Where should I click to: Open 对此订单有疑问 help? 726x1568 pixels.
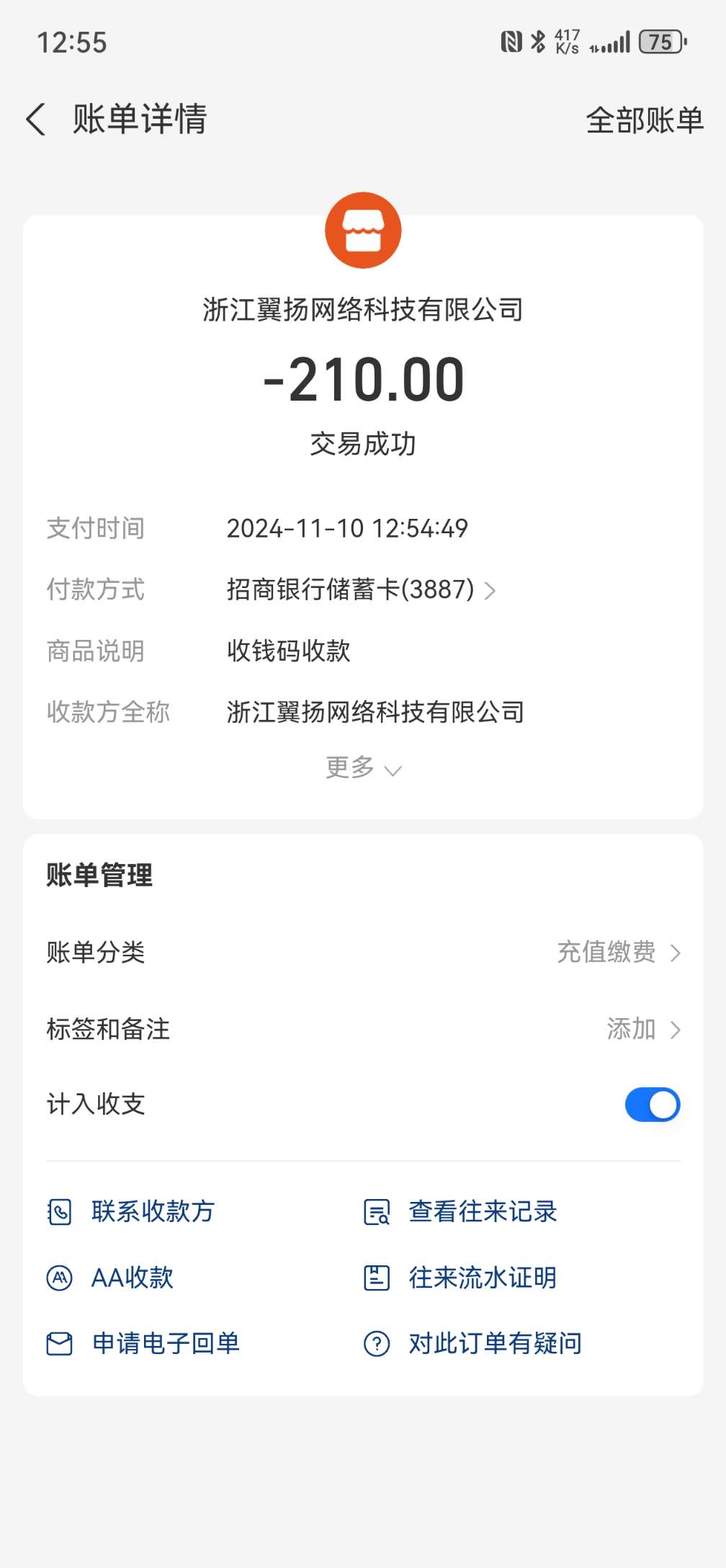[x=473, y=1344]
